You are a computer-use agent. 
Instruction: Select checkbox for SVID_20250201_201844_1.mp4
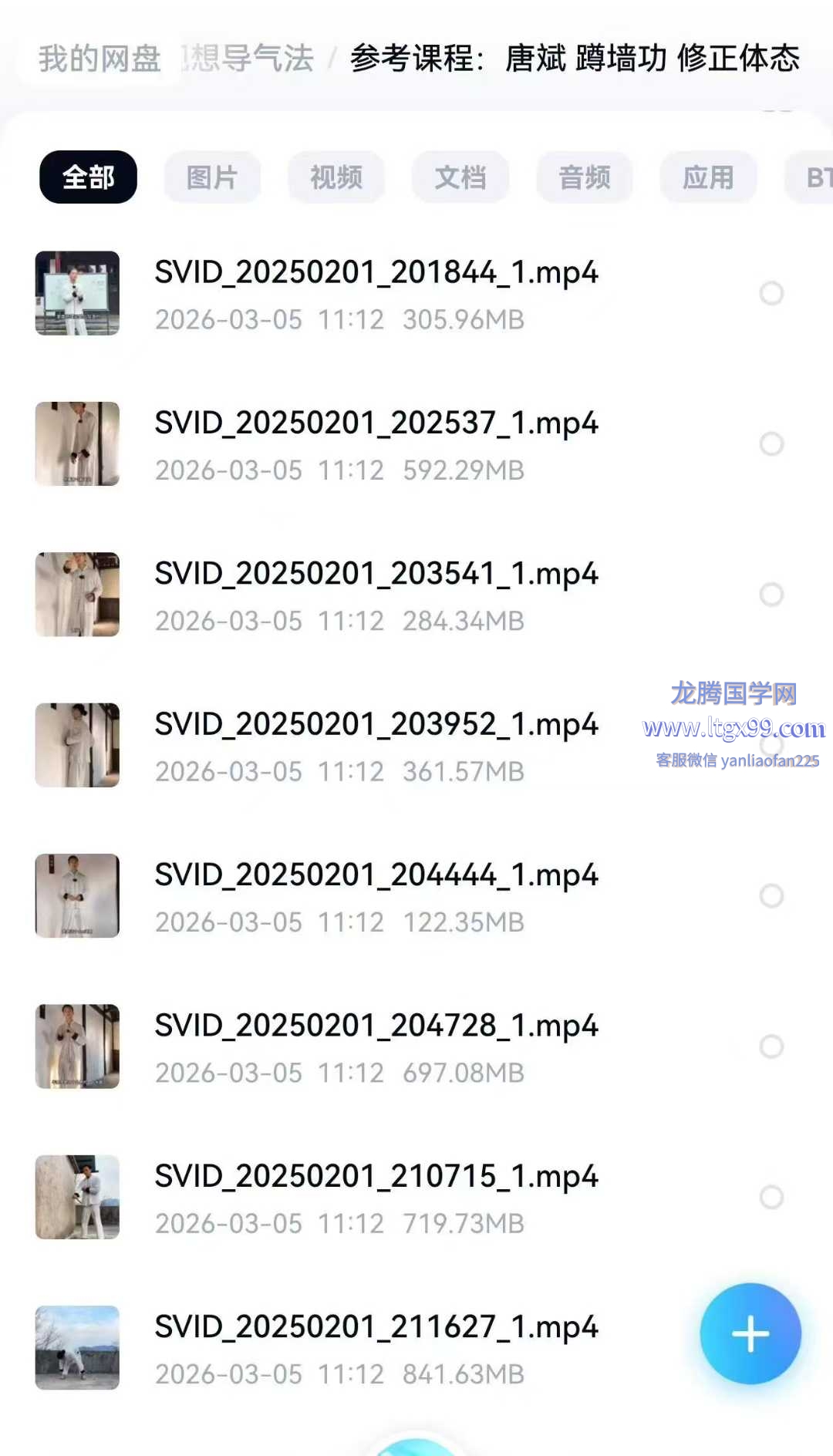771,293
